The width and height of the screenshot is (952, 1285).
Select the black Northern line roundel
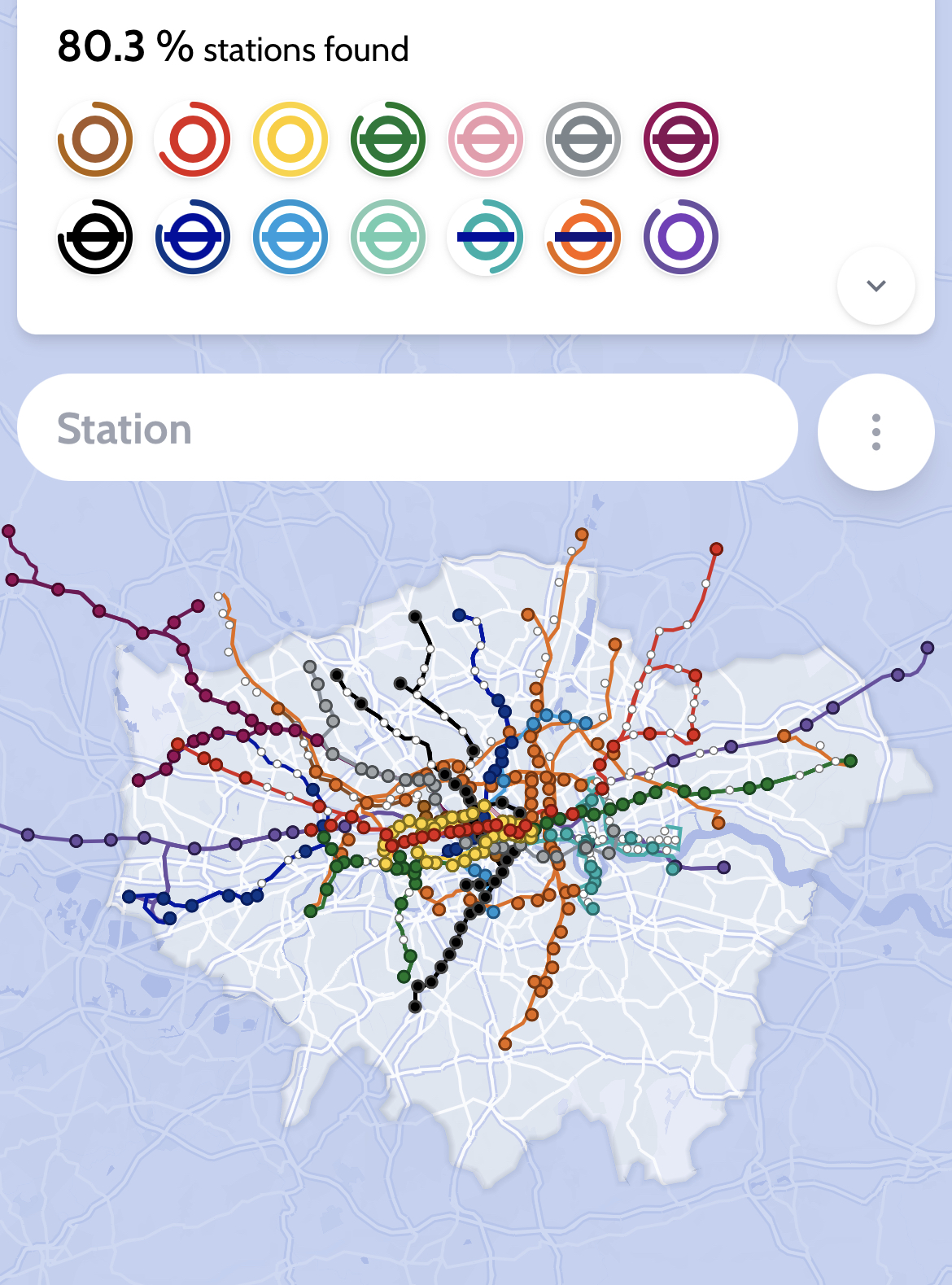pyautogui.click(x=95, y=237)
